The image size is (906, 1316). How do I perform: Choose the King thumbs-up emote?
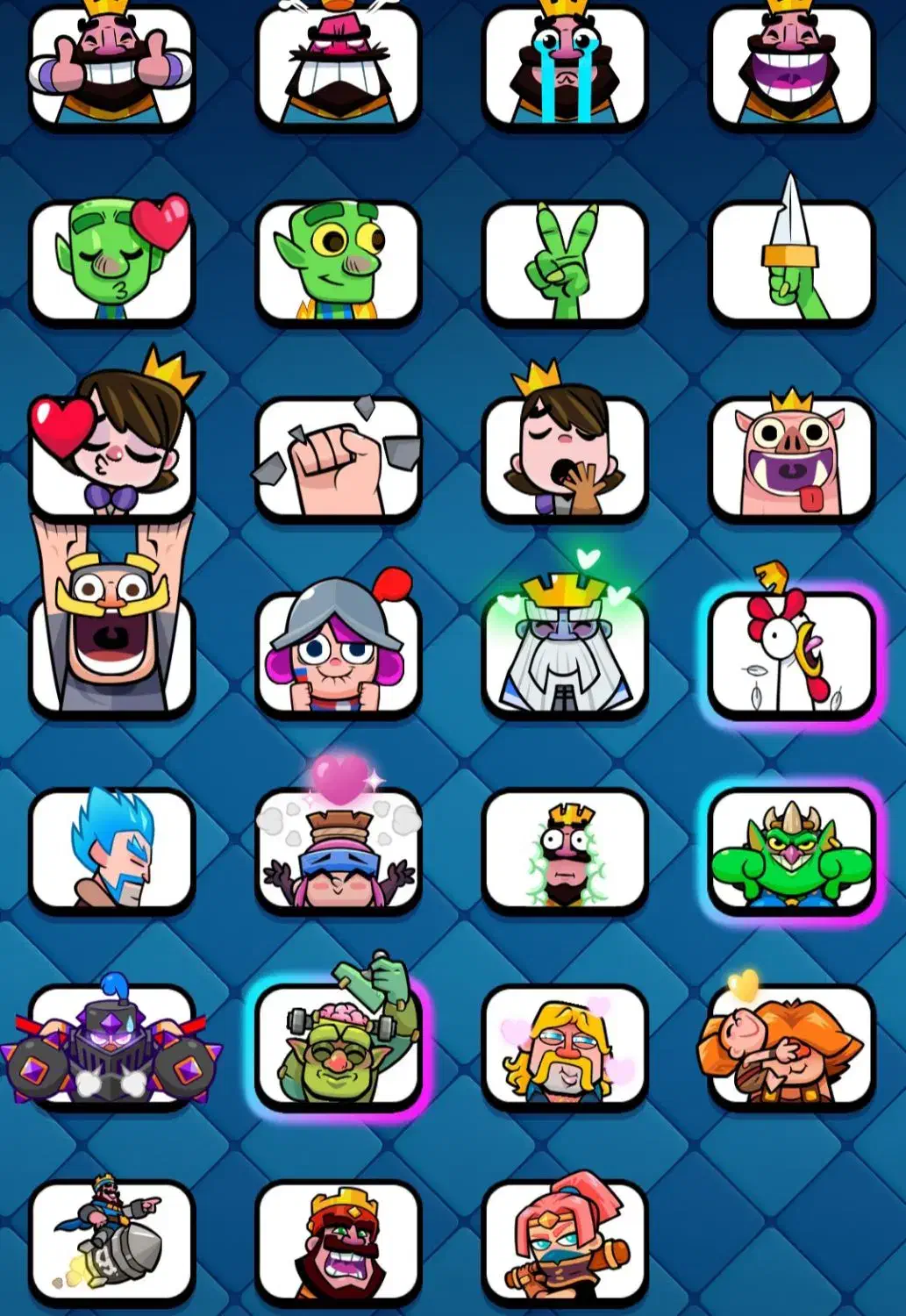click(x=111, y=66)
